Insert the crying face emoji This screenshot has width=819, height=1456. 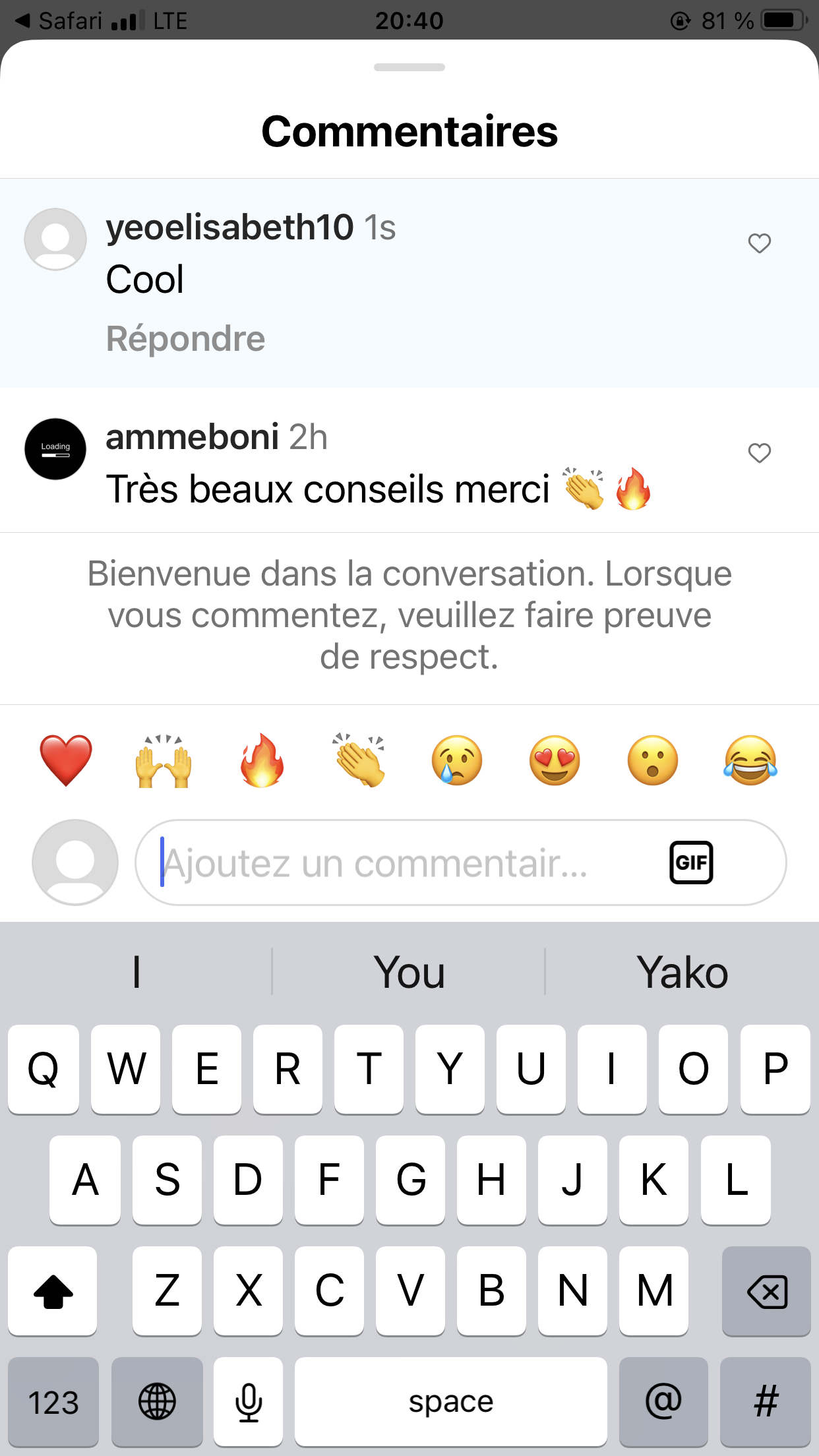[x=457, y=760]
